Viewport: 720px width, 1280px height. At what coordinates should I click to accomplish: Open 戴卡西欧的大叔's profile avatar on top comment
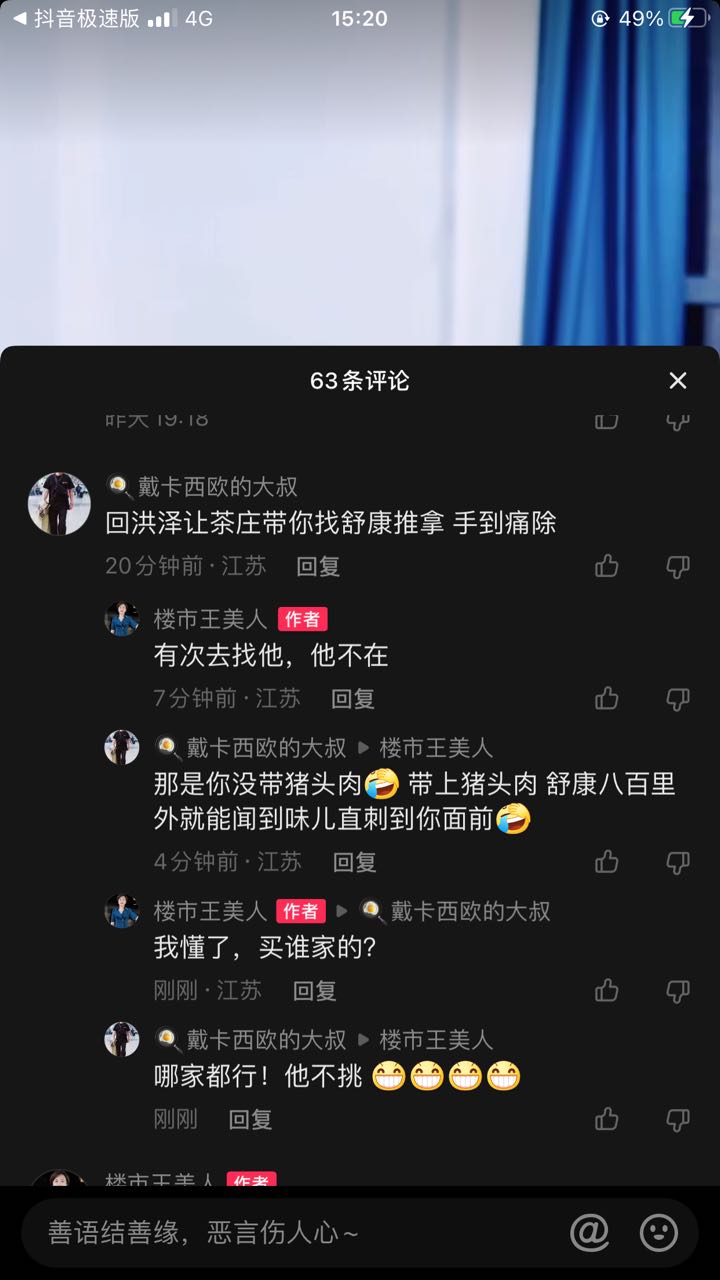click(x=59, y=504)
